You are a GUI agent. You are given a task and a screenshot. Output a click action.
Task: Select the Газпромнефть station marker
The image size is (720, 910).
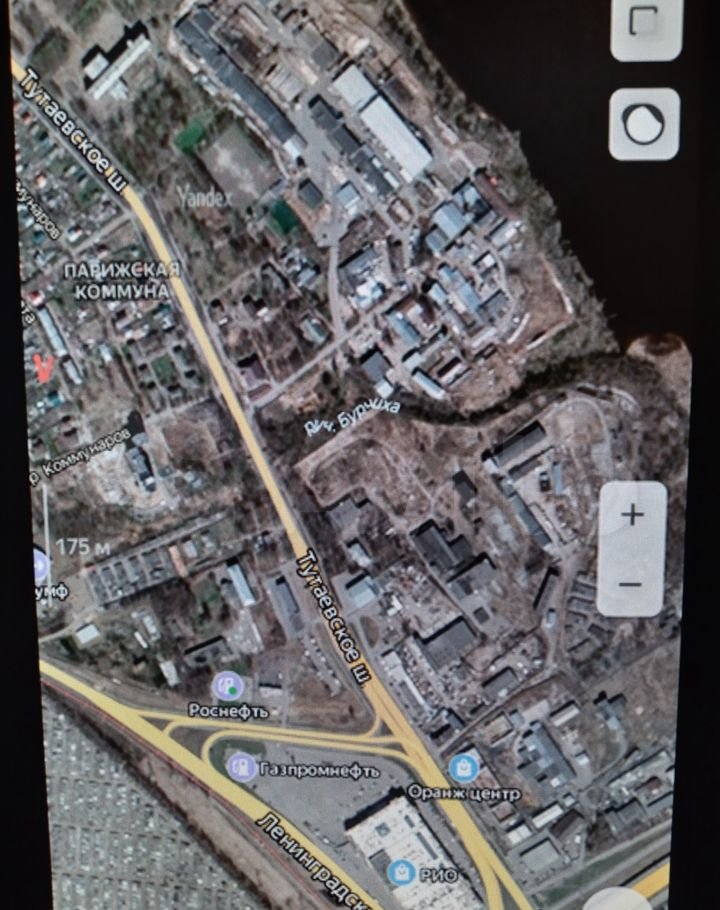click(240, 767)
